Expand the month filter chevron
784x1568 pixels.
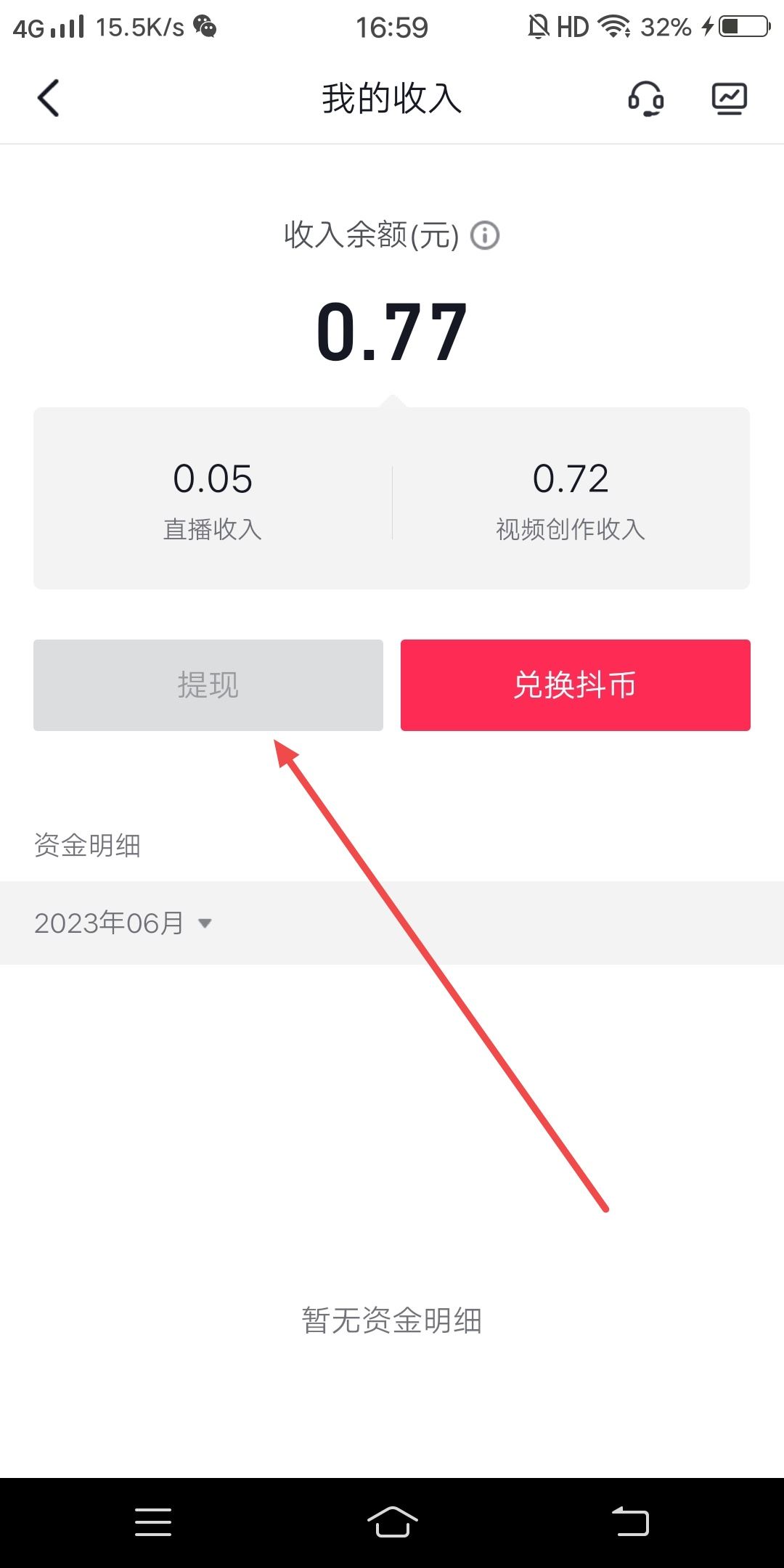coord(205,924)
